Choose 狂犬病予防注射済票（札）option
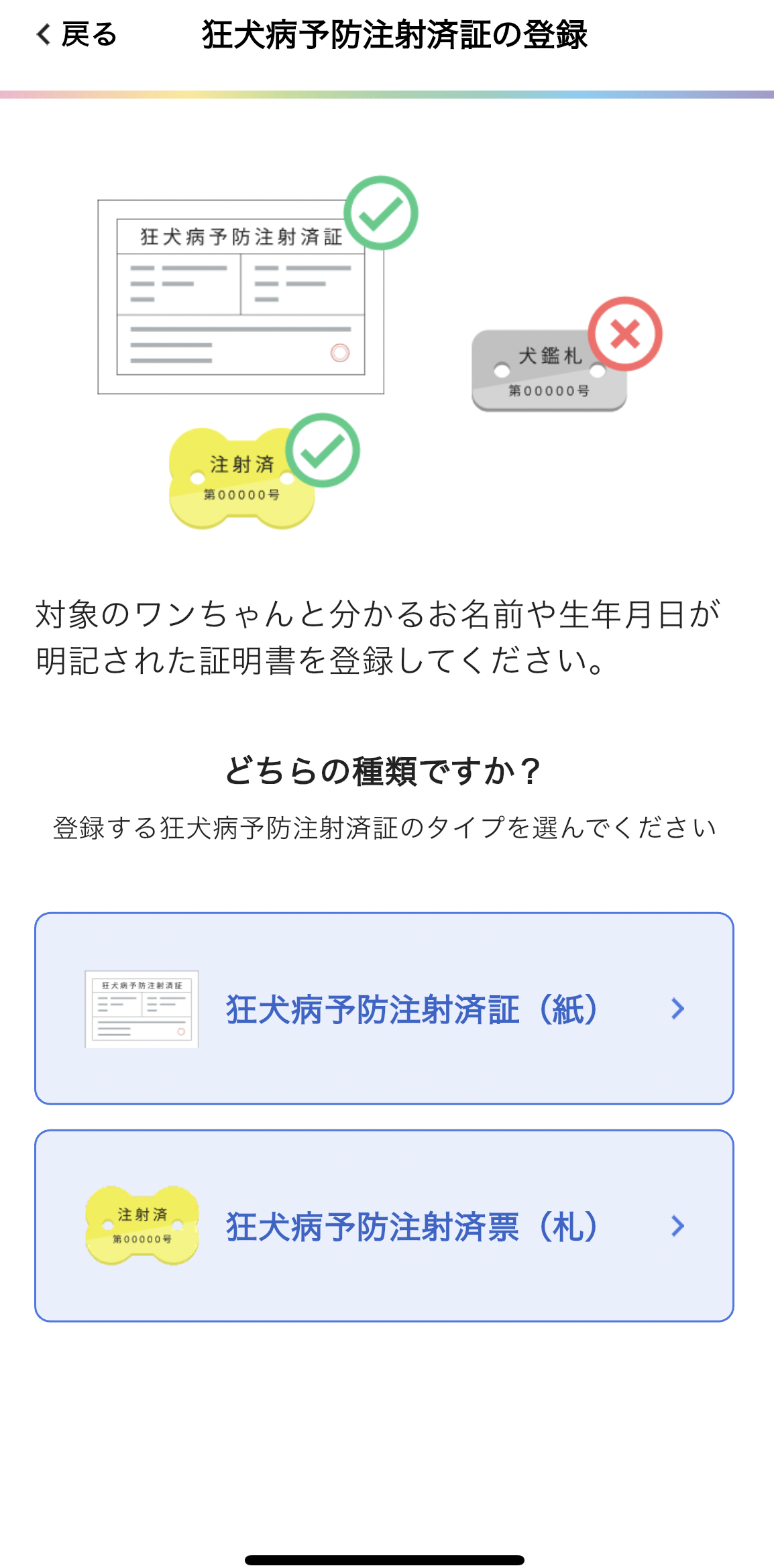This screenshot has height=1568, width=774. pyautogui.click(x=384, y=1225)
